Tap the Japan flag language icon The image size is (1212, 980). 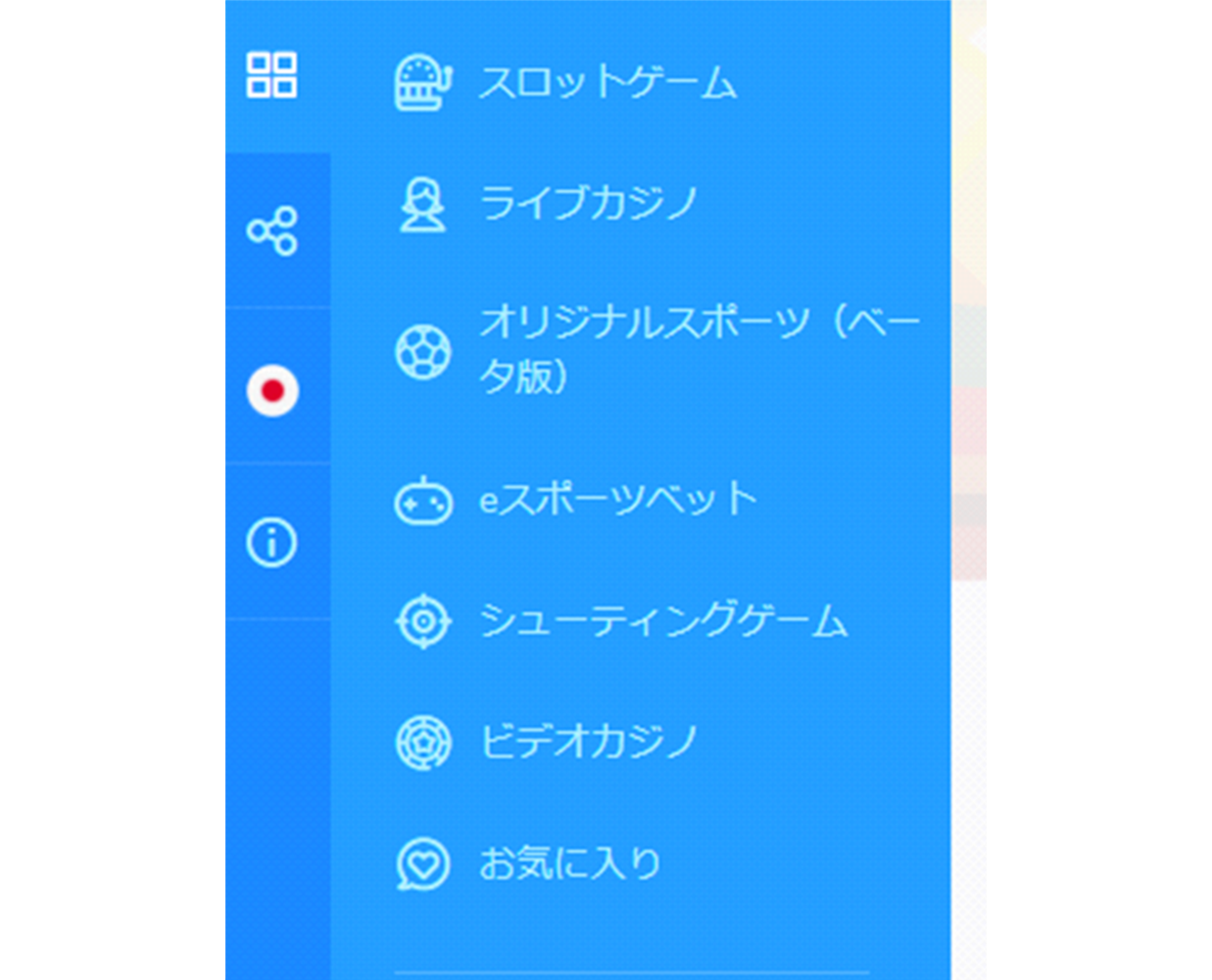click(x=272, y=390)
